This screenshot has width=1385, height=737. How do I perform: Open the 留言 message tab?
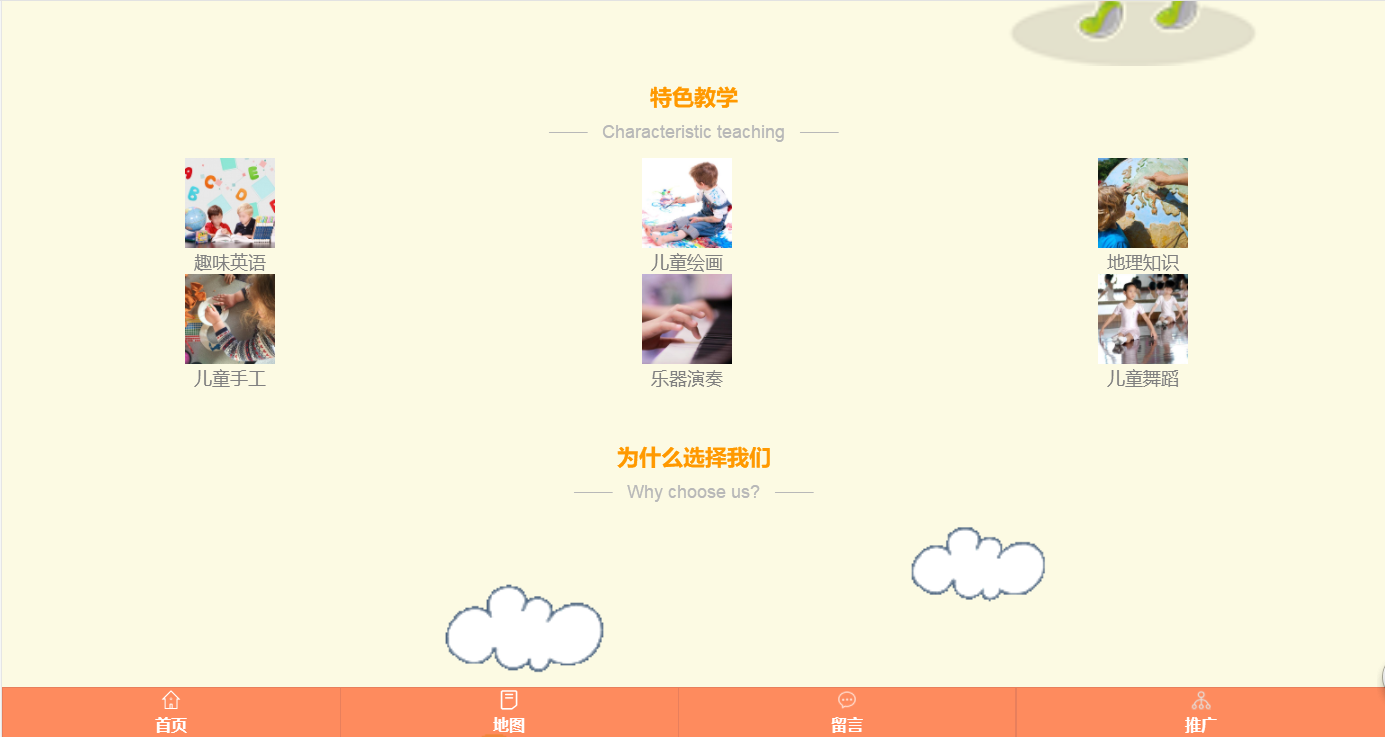click(x=847, y=712)
